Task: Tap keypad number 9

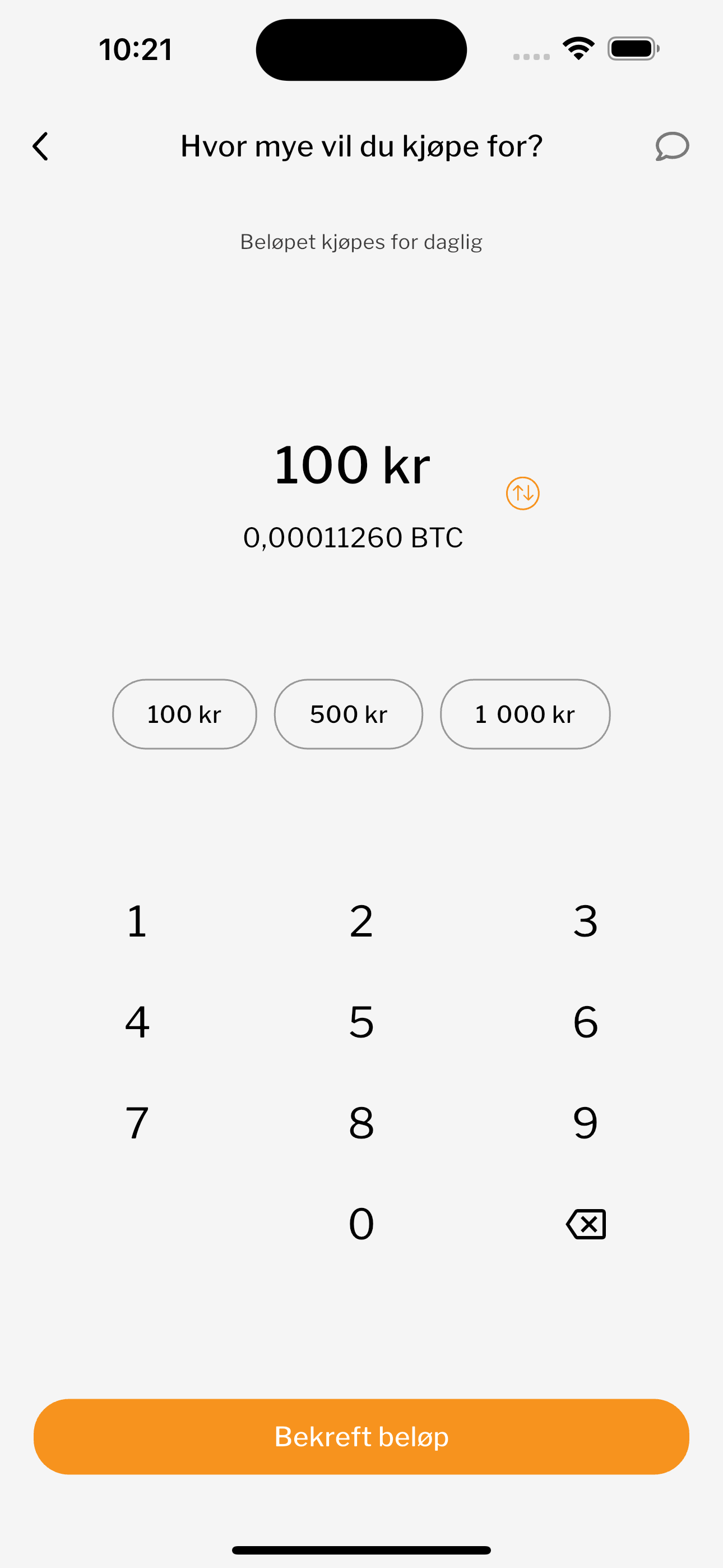Action: (x=586, y=1123)
